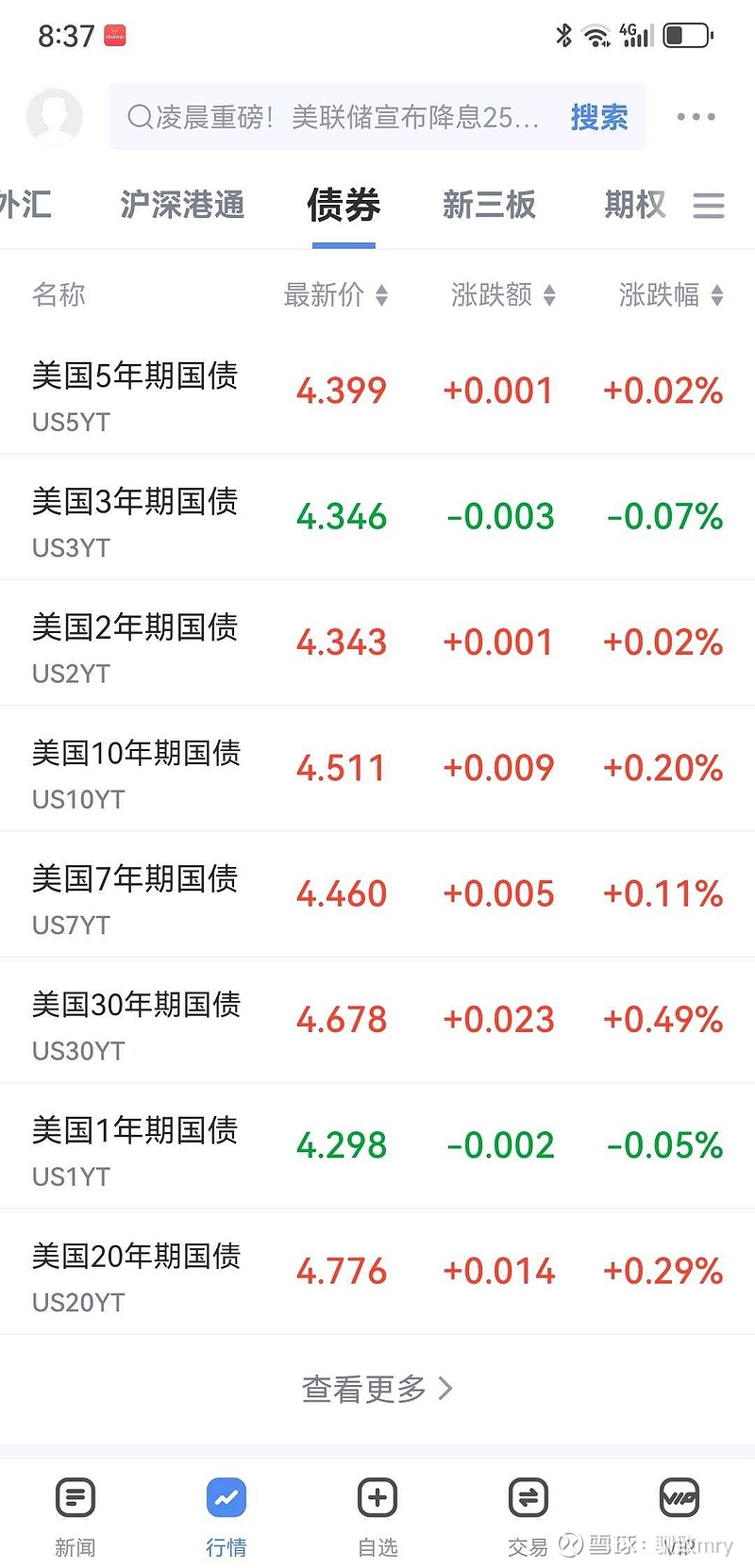The image size is (755, 1568).
Task: Expand 查看更多 to load more bonds
Action: pos(377,1389)
